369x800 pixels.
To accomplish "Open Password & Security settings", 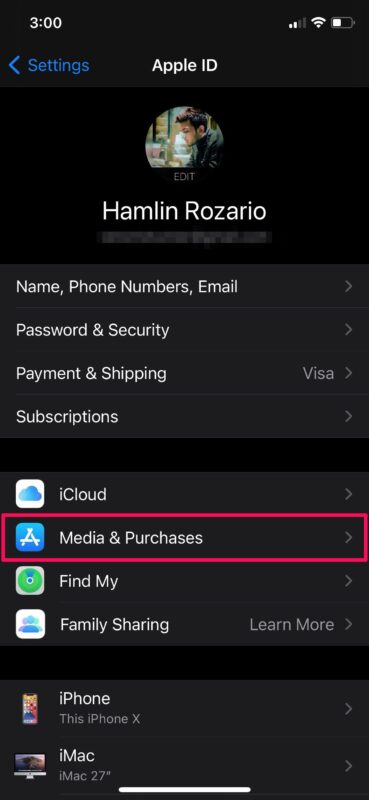I will coord(184,330).
